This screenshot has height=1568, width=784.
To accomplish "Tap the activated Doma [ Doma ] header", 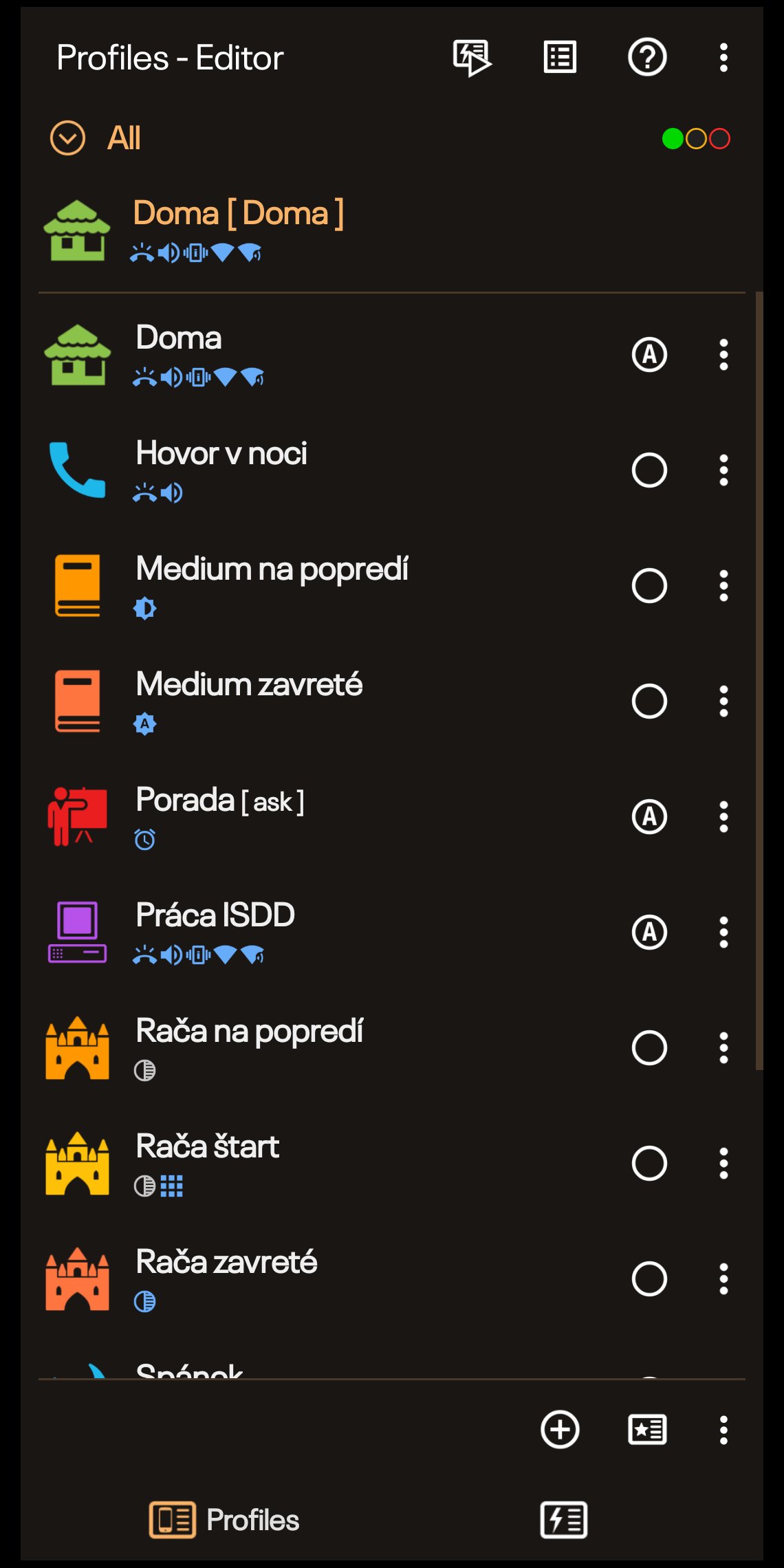I will click(x=237, y=213).
